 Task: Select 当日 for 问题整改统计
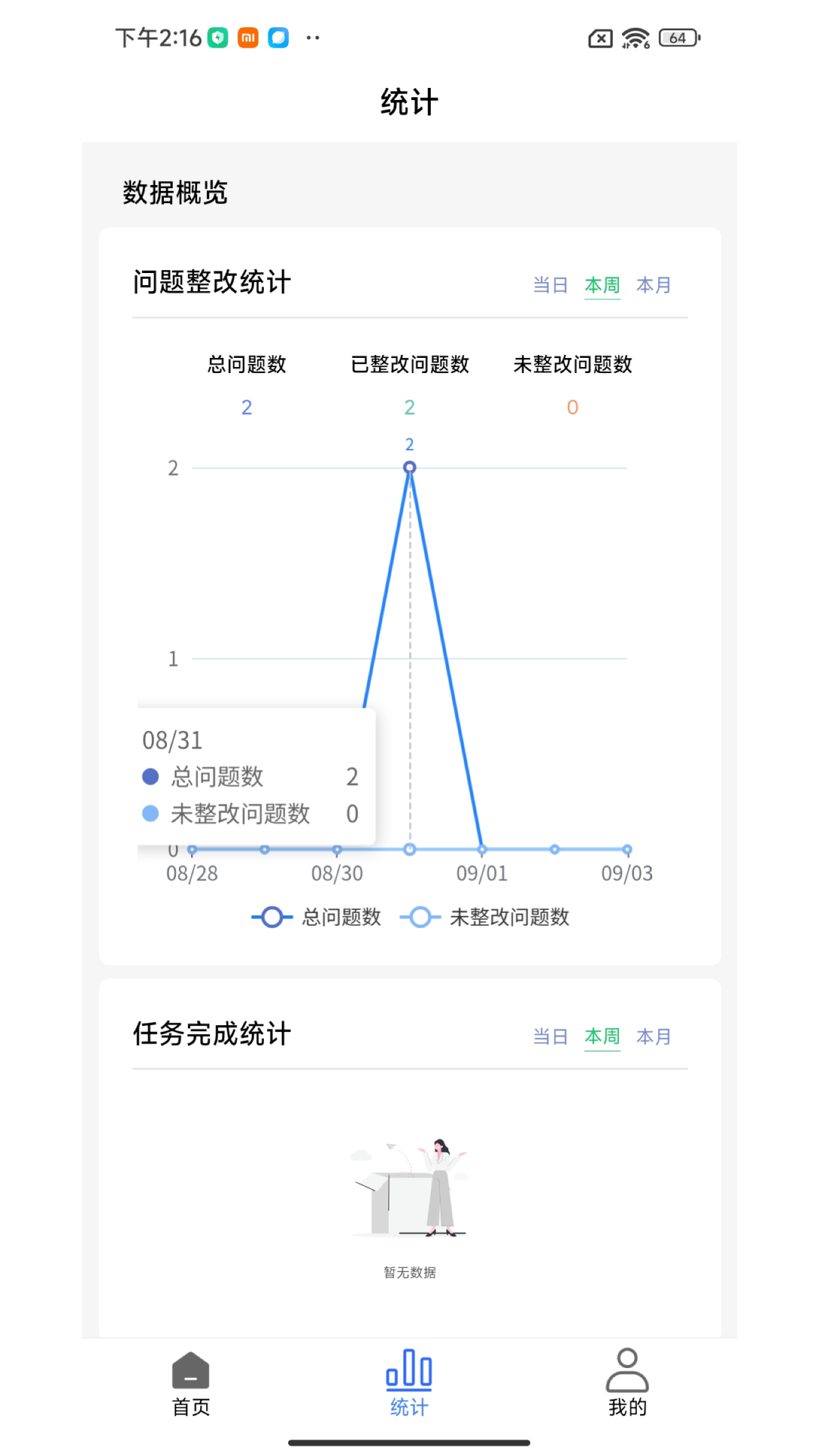tap(551, 285)
